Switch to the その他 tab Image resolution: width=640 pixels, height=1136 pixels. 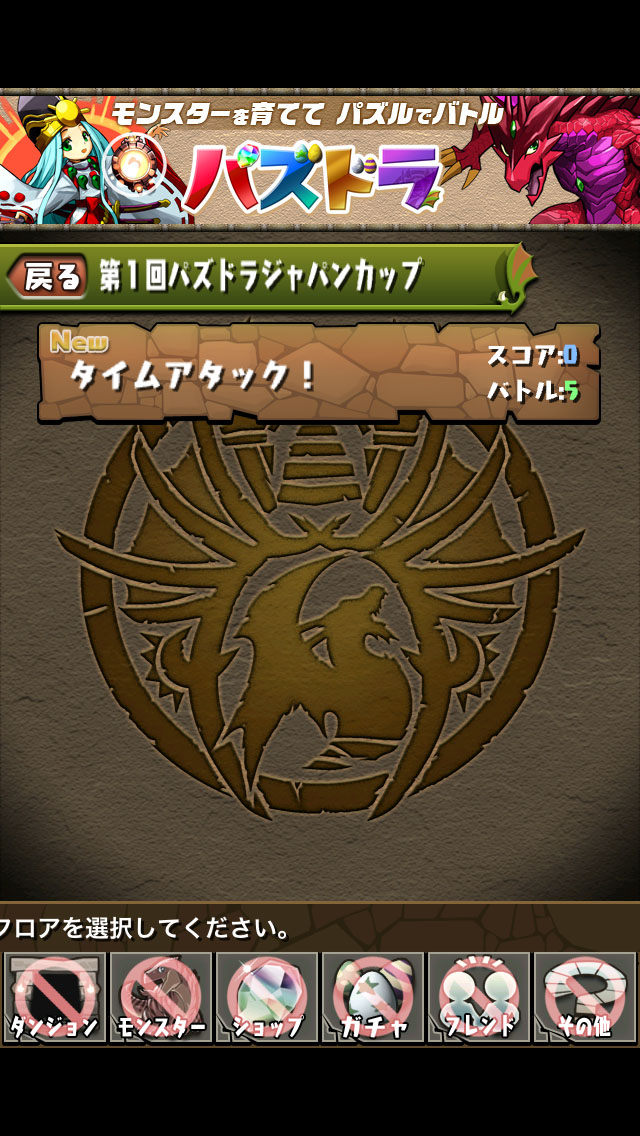[x=584, y=997]
